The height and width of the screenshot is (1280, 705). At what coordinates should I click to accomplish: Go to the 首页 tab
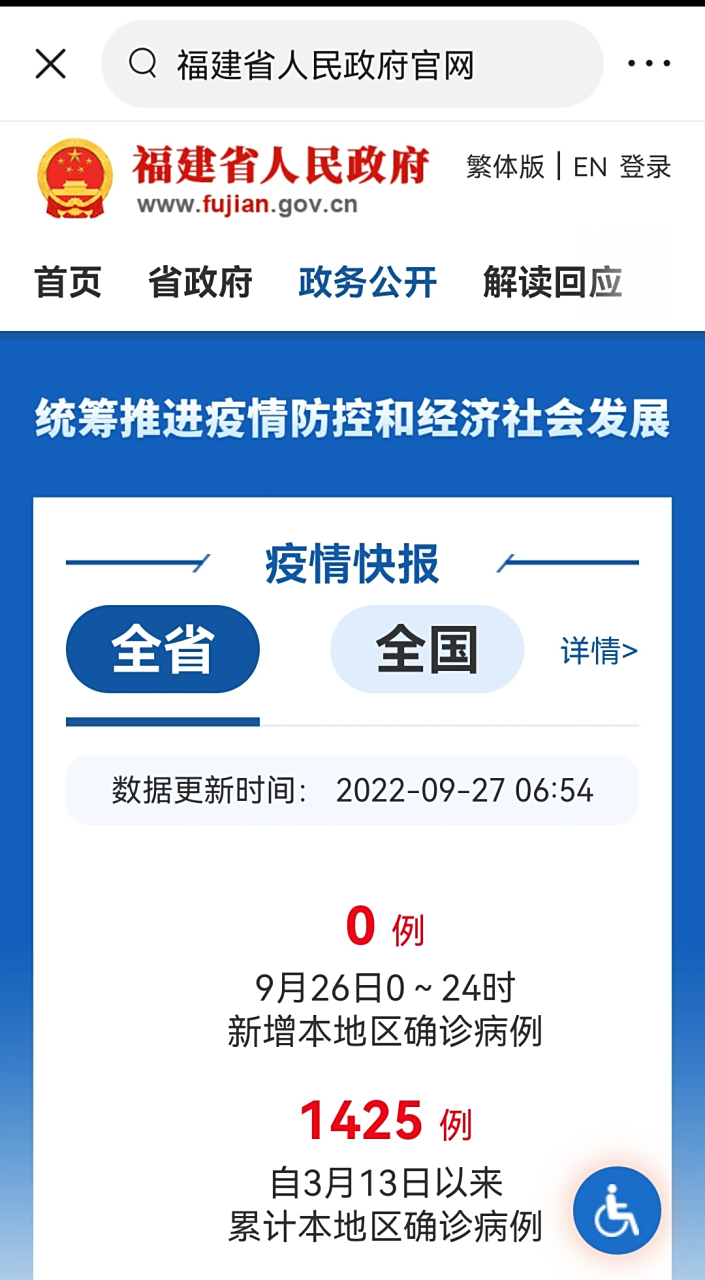tap(68, 283)
